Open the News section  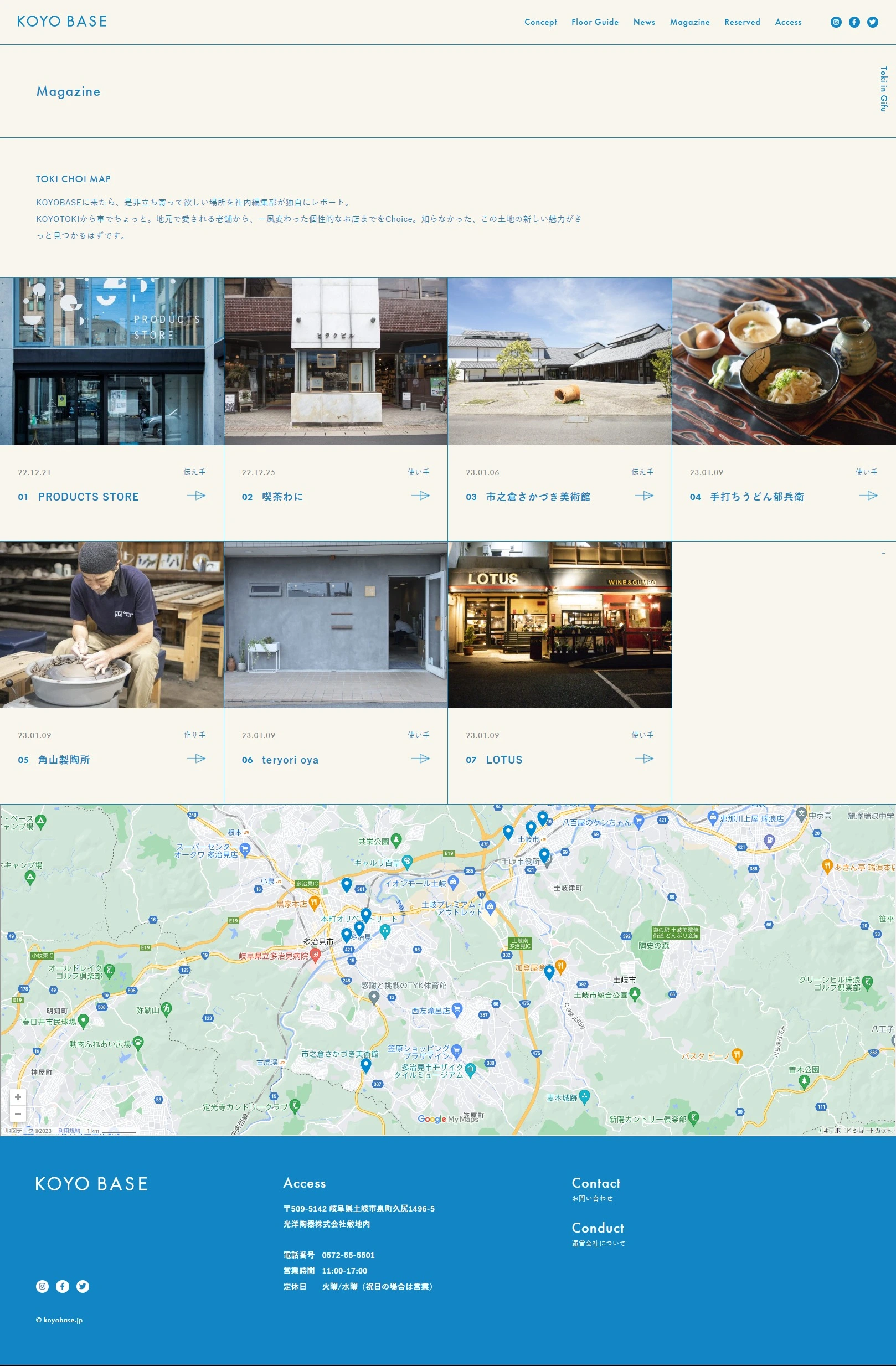click(644, 22)
